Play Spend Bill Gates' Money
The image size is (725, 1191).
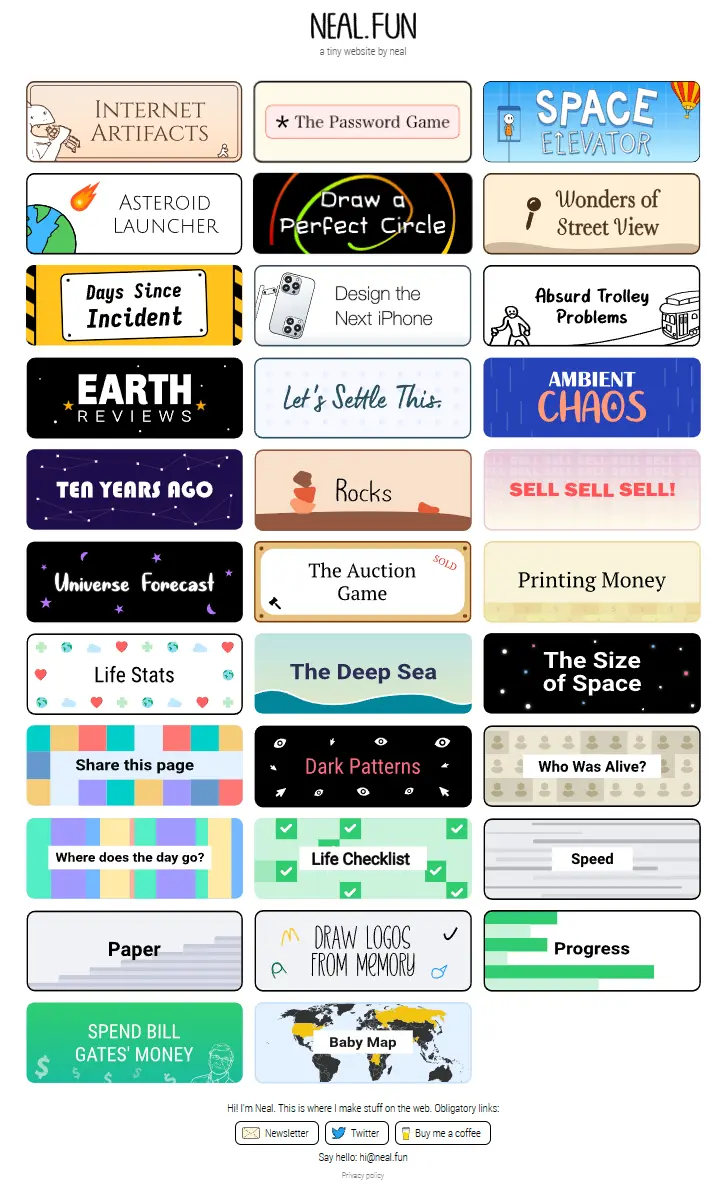134,1042
